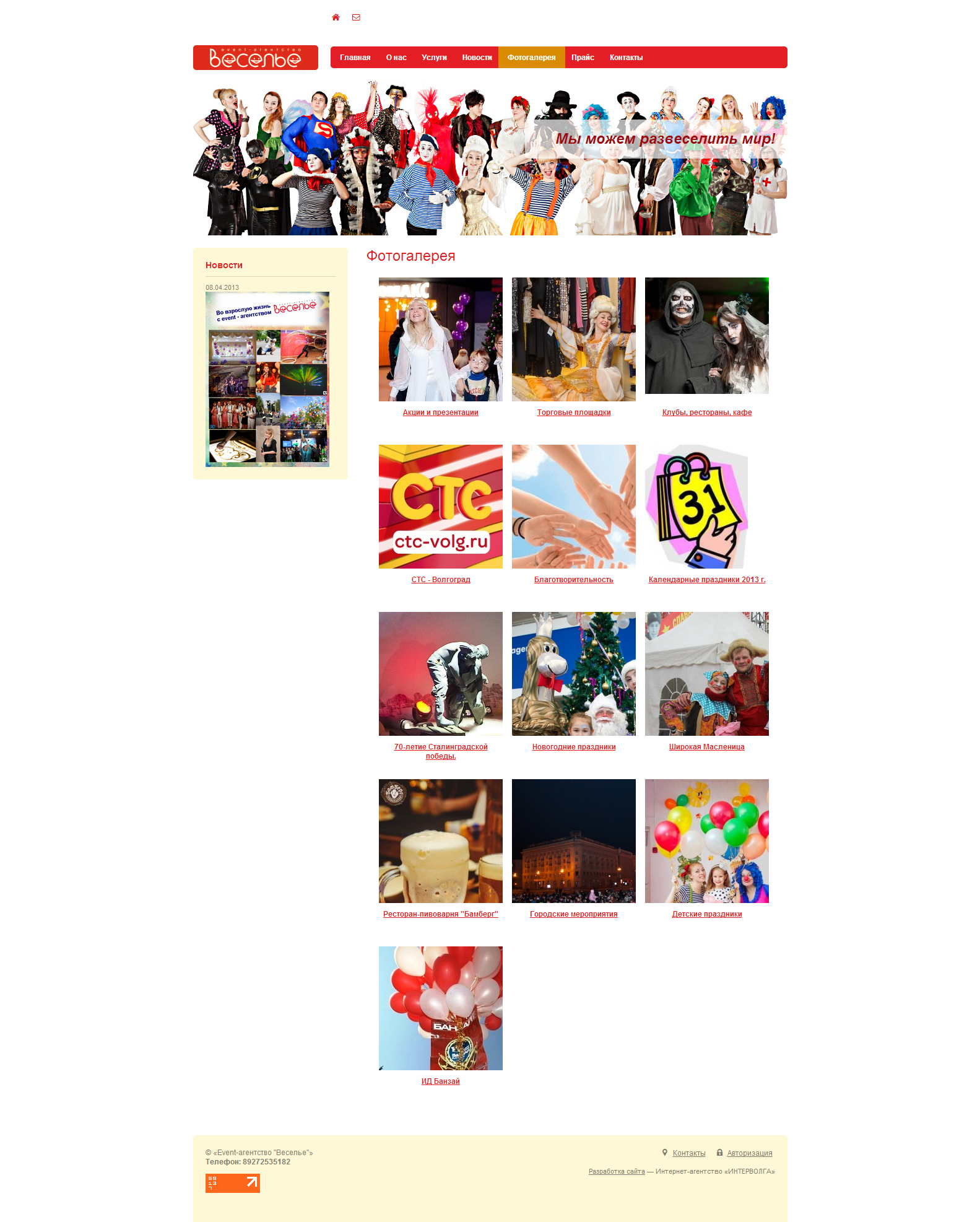This screenshot has width=980, height=1222.
Task: Open Новости in the navigation bar
Action: click(x=477, y=58)
